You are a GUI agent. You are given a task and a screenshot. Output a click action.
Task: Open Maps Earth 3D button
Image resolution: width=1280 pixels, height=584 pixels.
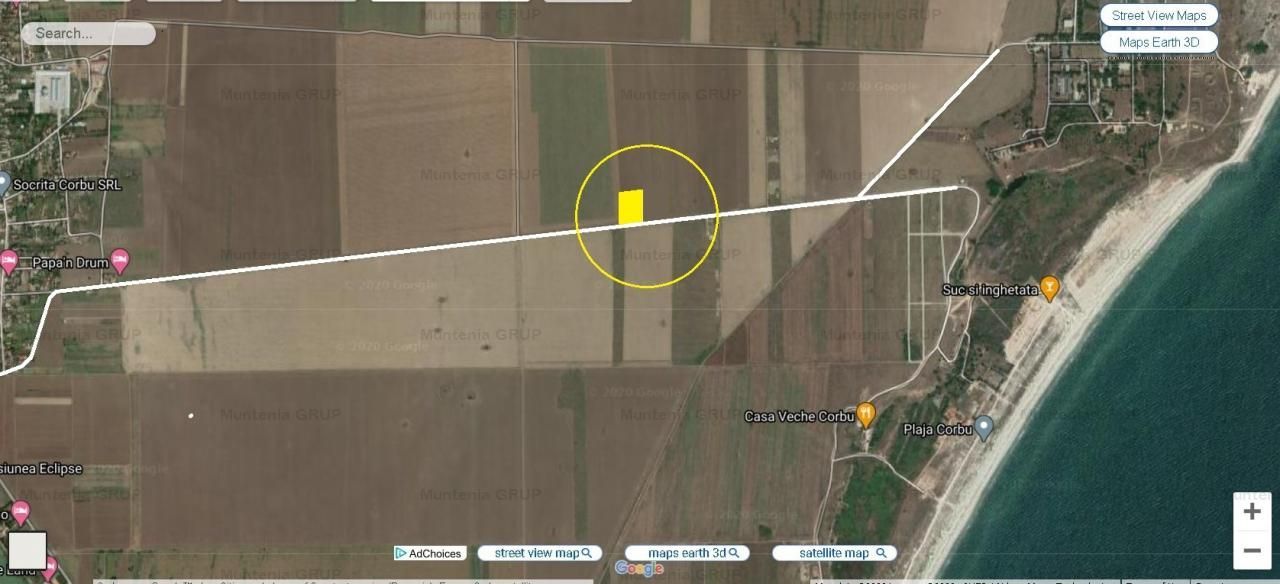(x=1159, y=43)
